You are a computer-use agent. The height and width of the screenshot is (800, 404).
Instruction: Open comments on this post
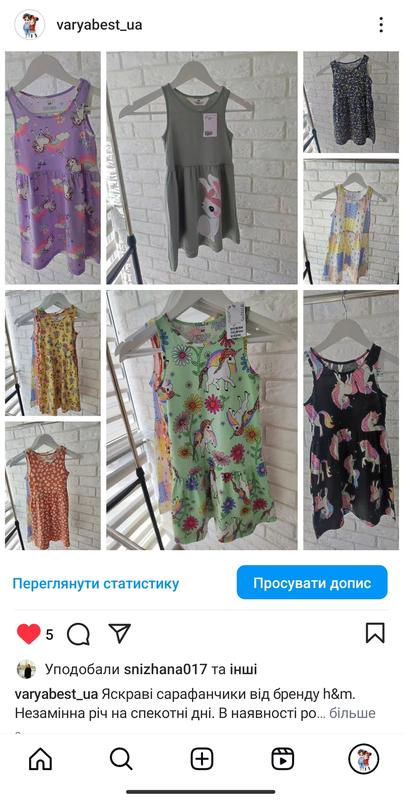78,634
